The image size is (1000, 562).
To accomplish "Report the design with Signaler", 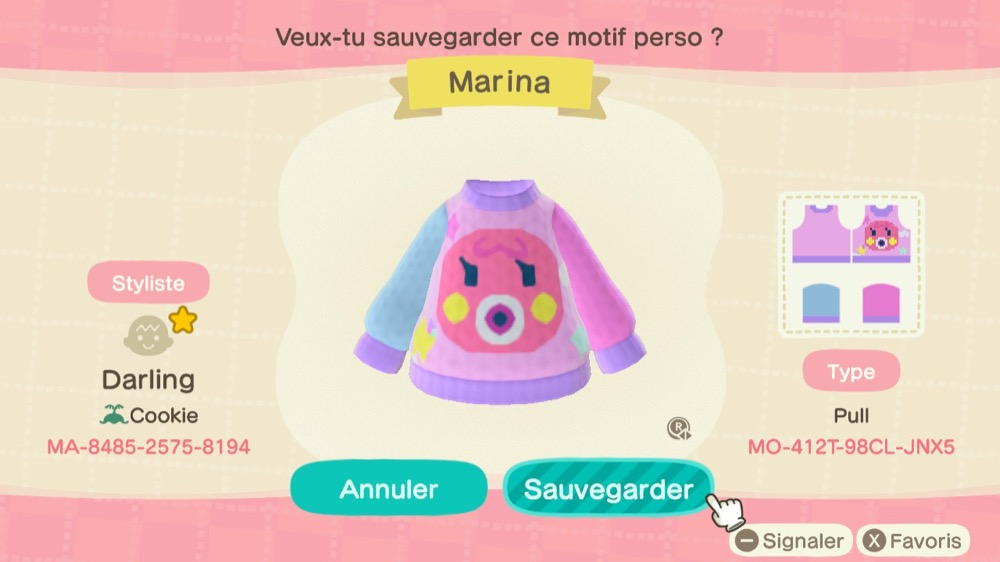I will click(790, 542).
